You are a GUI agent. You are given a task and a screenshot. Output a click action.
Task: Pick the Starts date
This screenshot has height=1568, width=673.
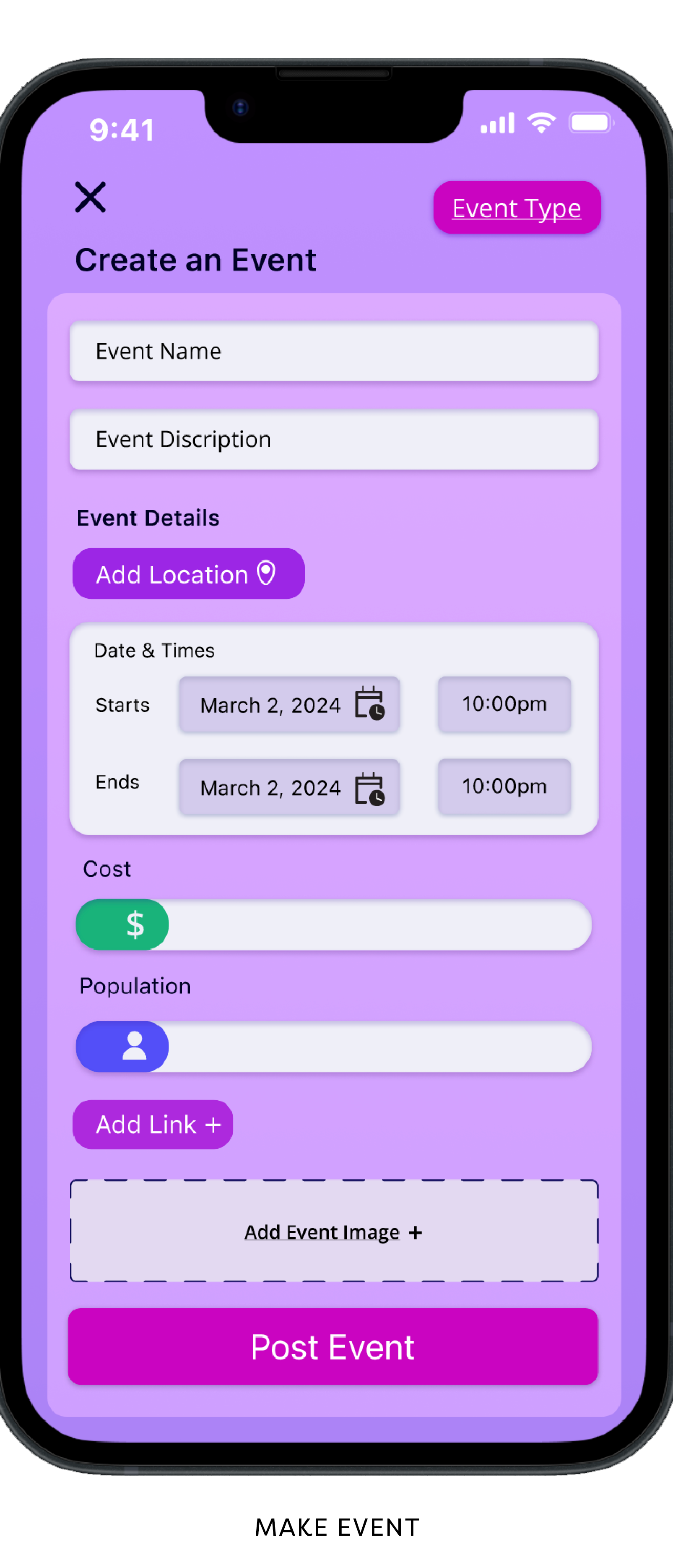point(289,705)
